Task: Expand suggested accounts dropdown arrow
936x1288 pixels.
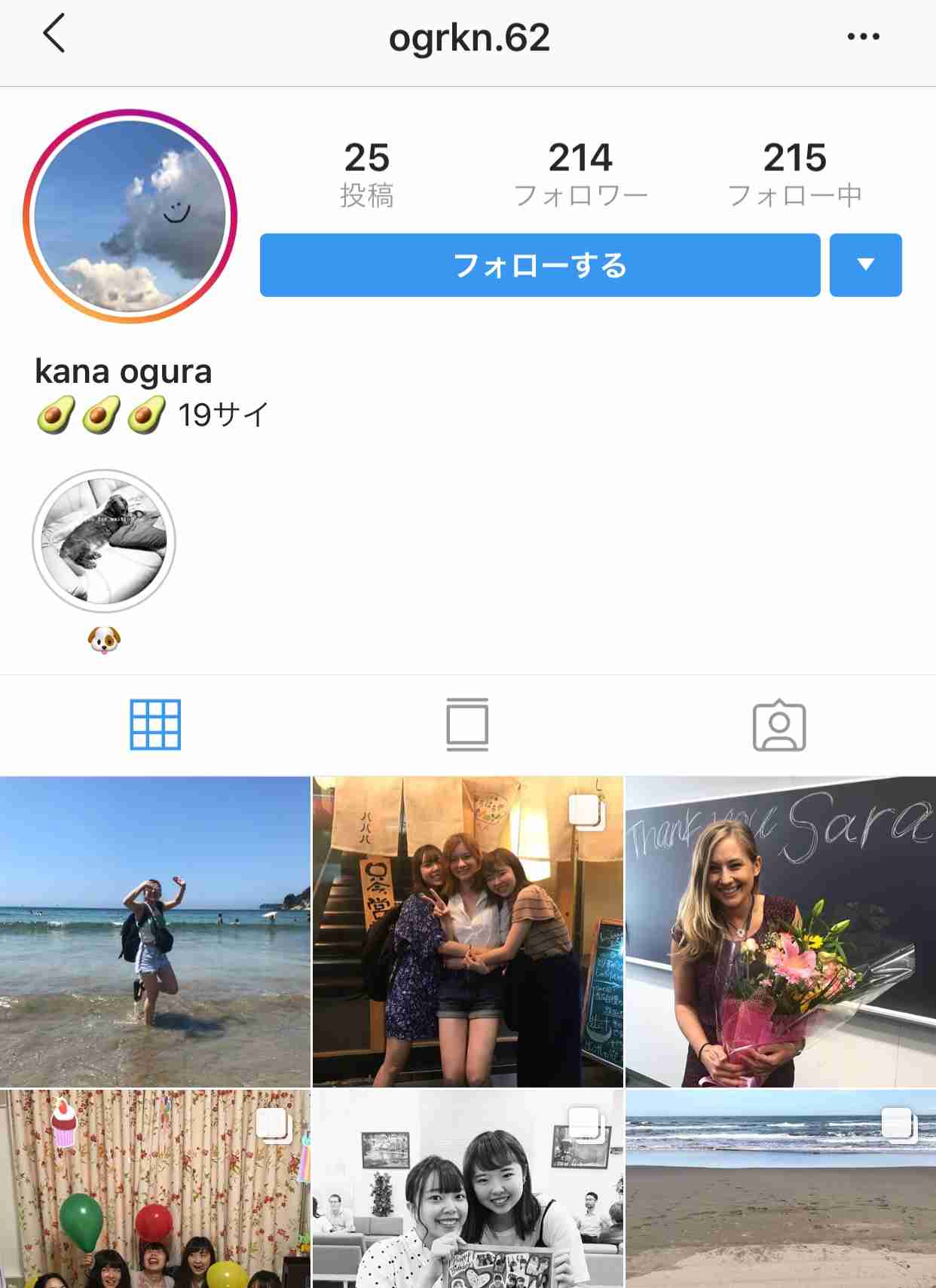Action: (865, 265)
